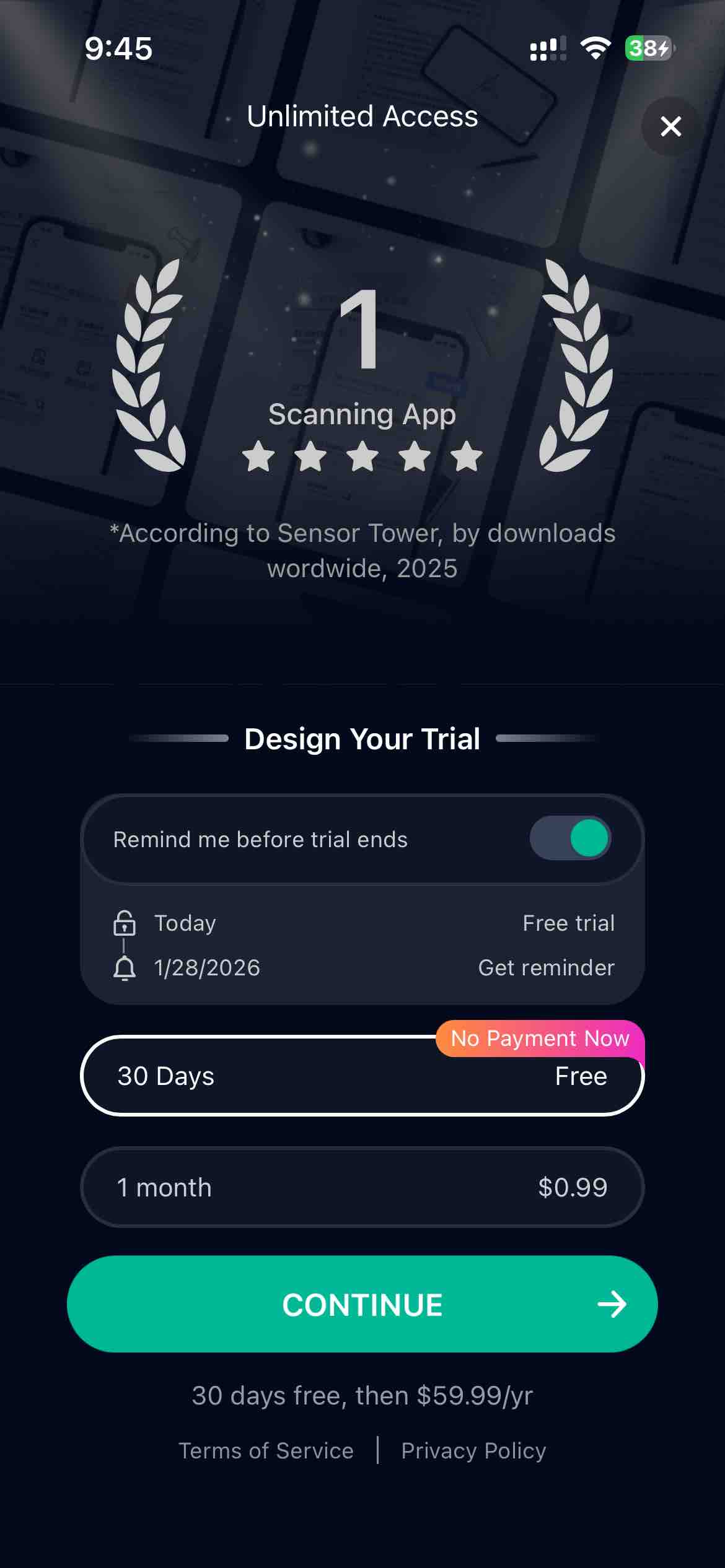Click the Wi-Fi icon in the status bar

[x=595, y=48]
